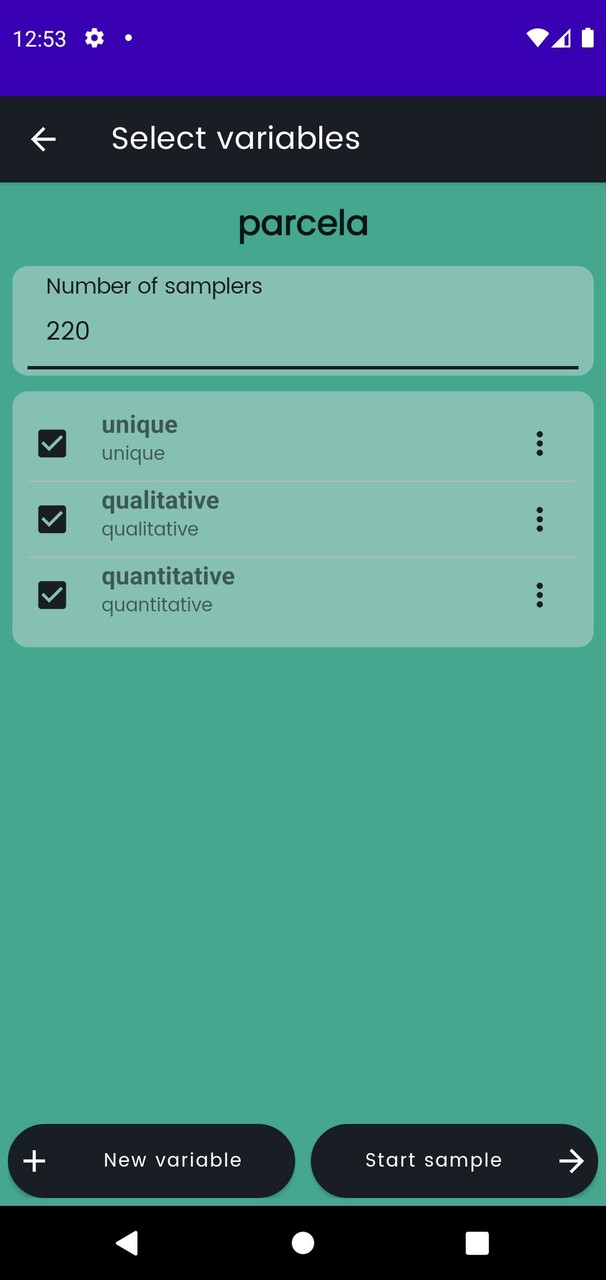Add a New variable
The image size is (606, 1280).
point(152,1160)
